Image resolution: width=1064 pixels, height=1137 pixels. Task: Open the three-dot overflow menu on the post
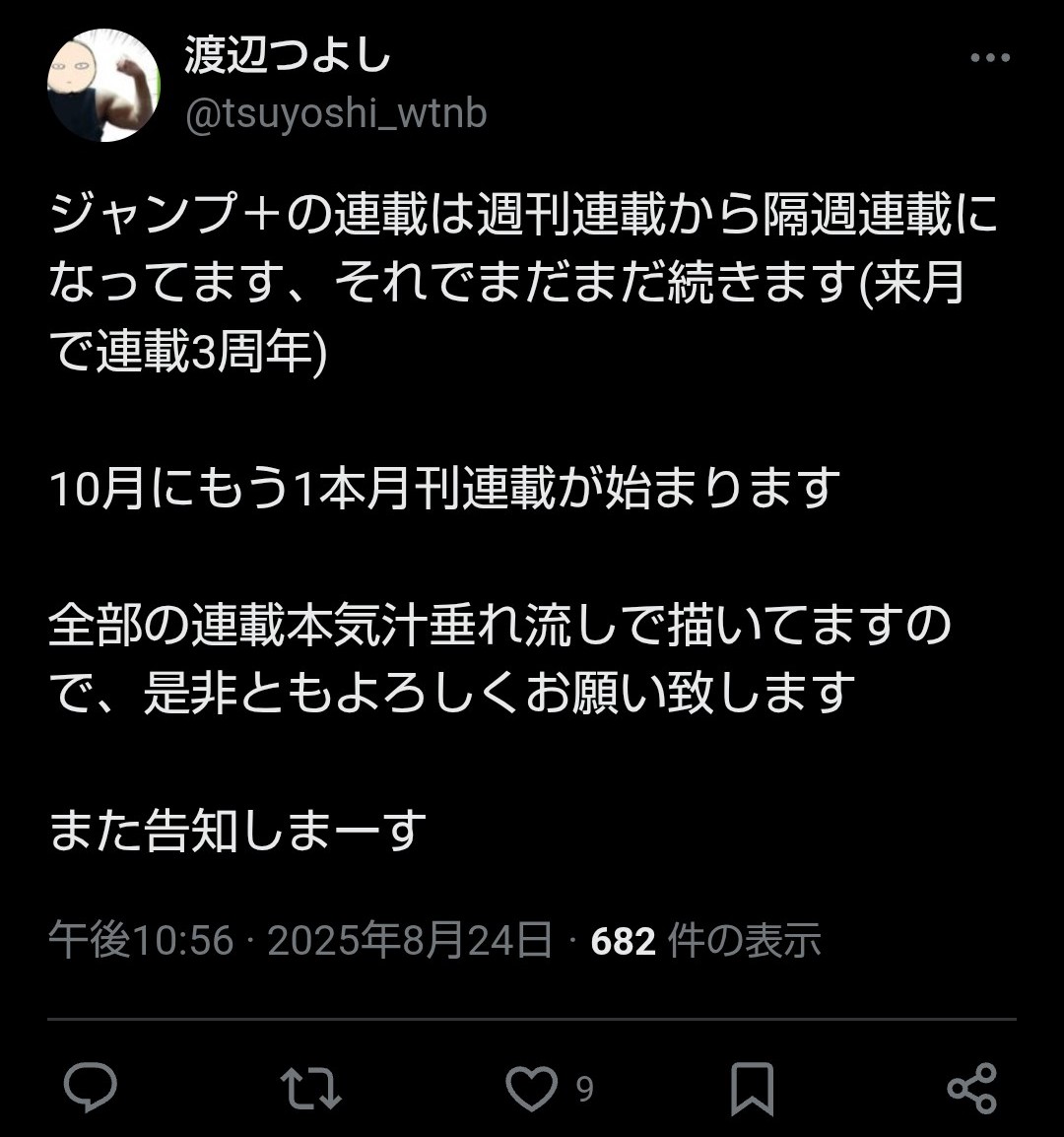[989, 58]
